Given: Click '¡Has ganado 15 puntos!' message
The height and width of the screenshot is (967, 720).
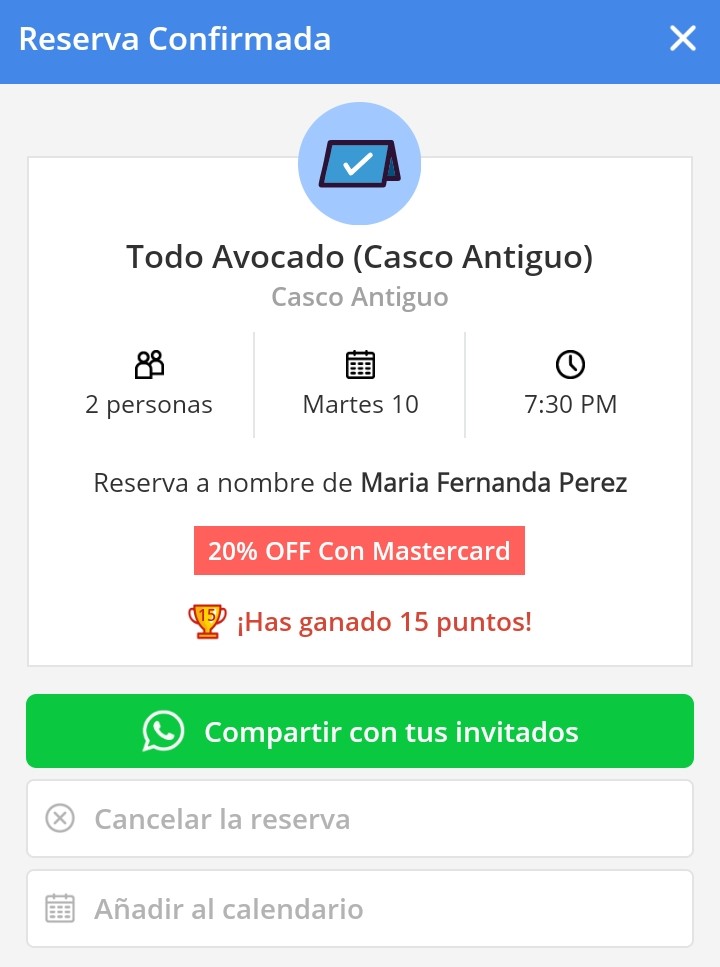Looking at the screenshot, I should [385, 621].
